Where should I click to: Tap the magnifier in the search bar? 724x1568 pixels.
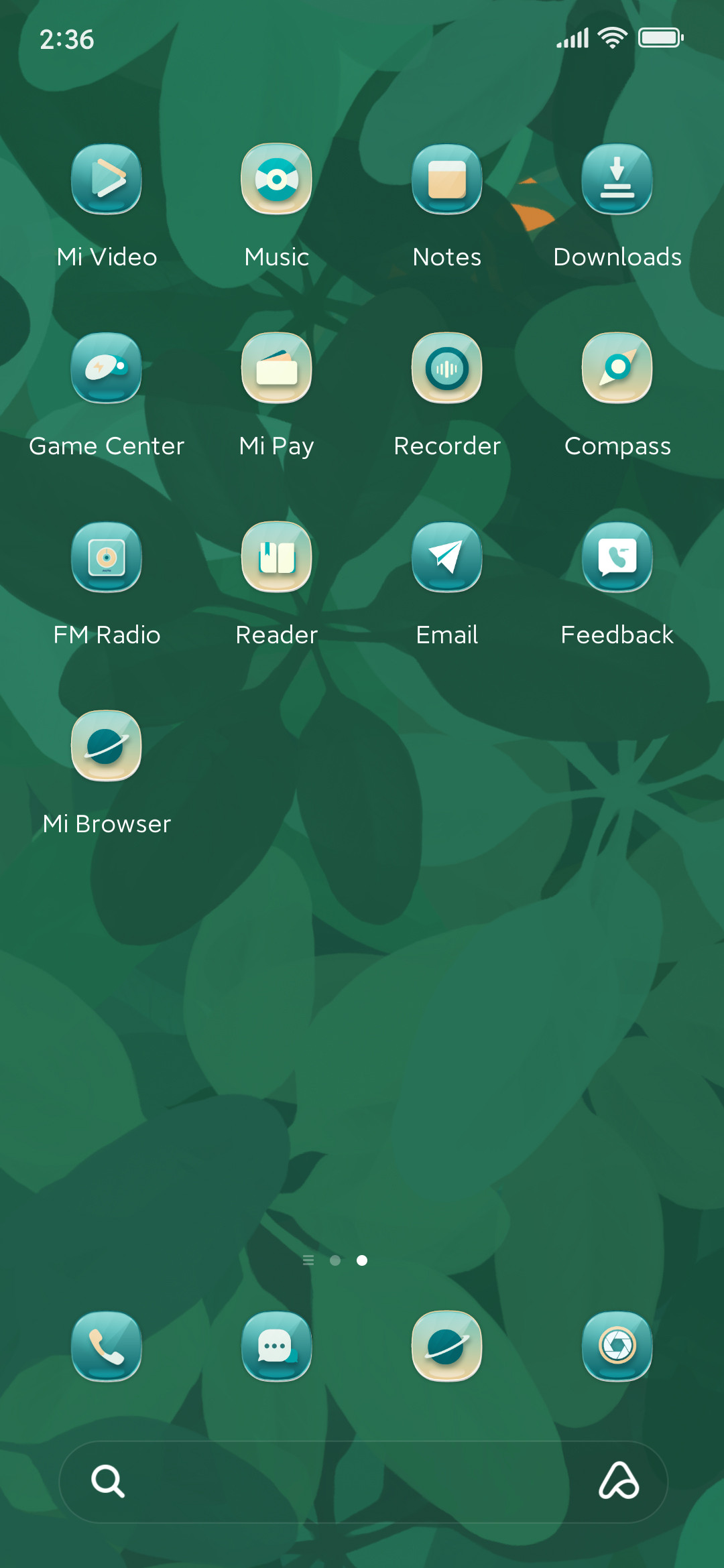(108, 1481)
